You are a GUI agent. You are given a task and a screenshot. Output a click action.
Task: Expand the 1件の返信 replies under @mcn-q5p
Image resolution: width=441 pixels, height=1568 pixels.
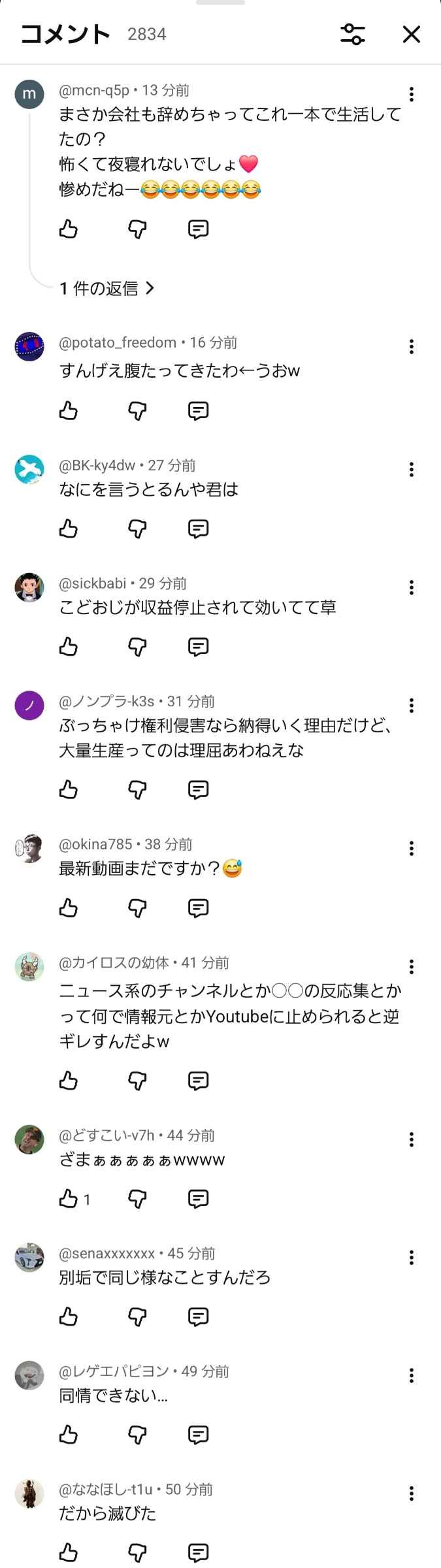pyautogui.click(x=107, y=288)
